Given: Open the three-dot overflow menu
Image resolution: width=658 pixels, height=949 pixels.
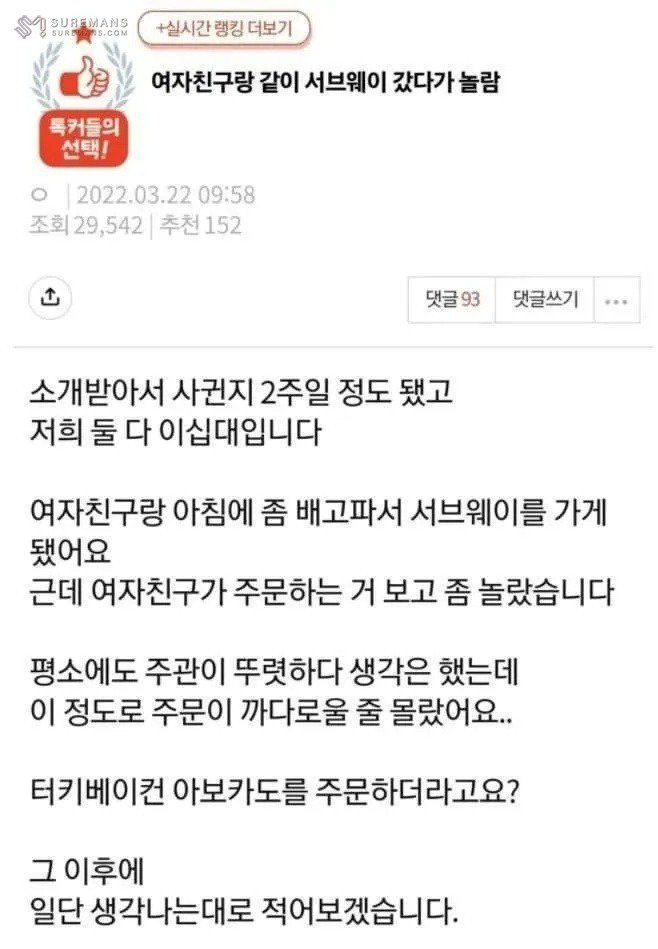Looking at the screenshot, I should coord(617,300).
